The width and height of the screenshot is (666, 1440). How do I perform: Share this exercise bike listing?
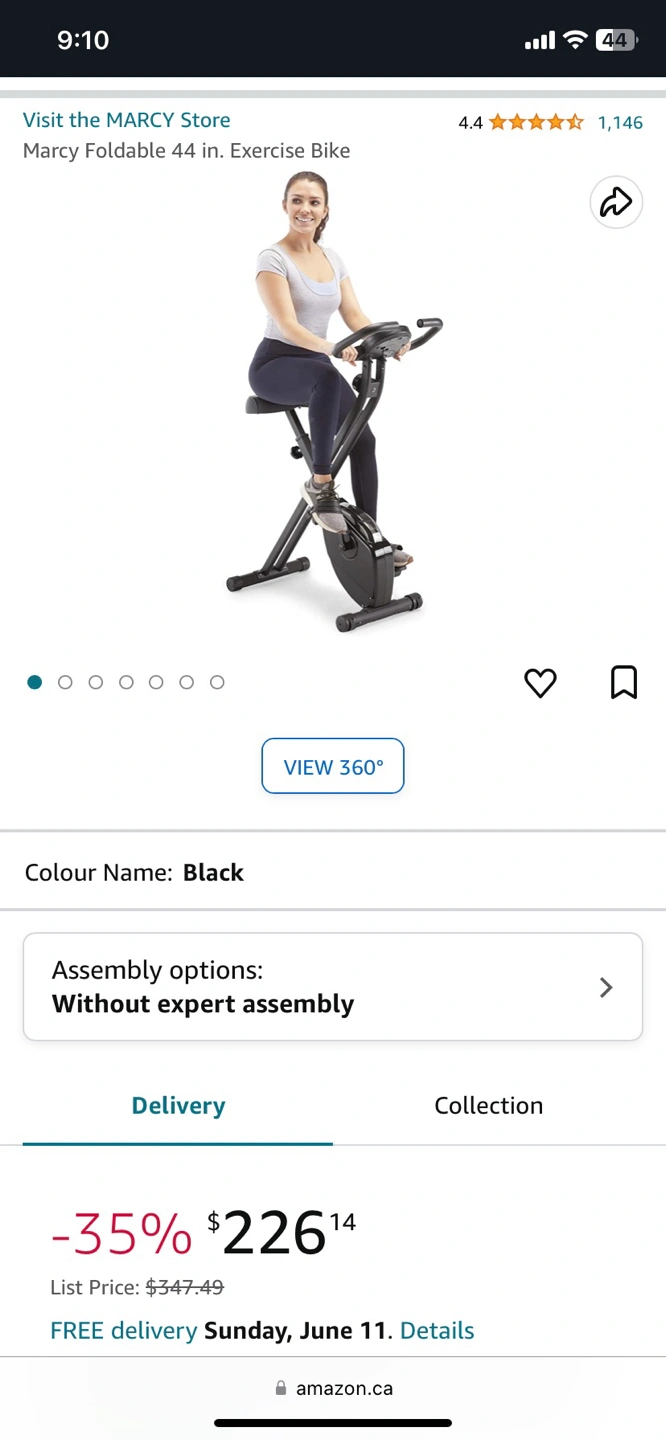(615, 202)
